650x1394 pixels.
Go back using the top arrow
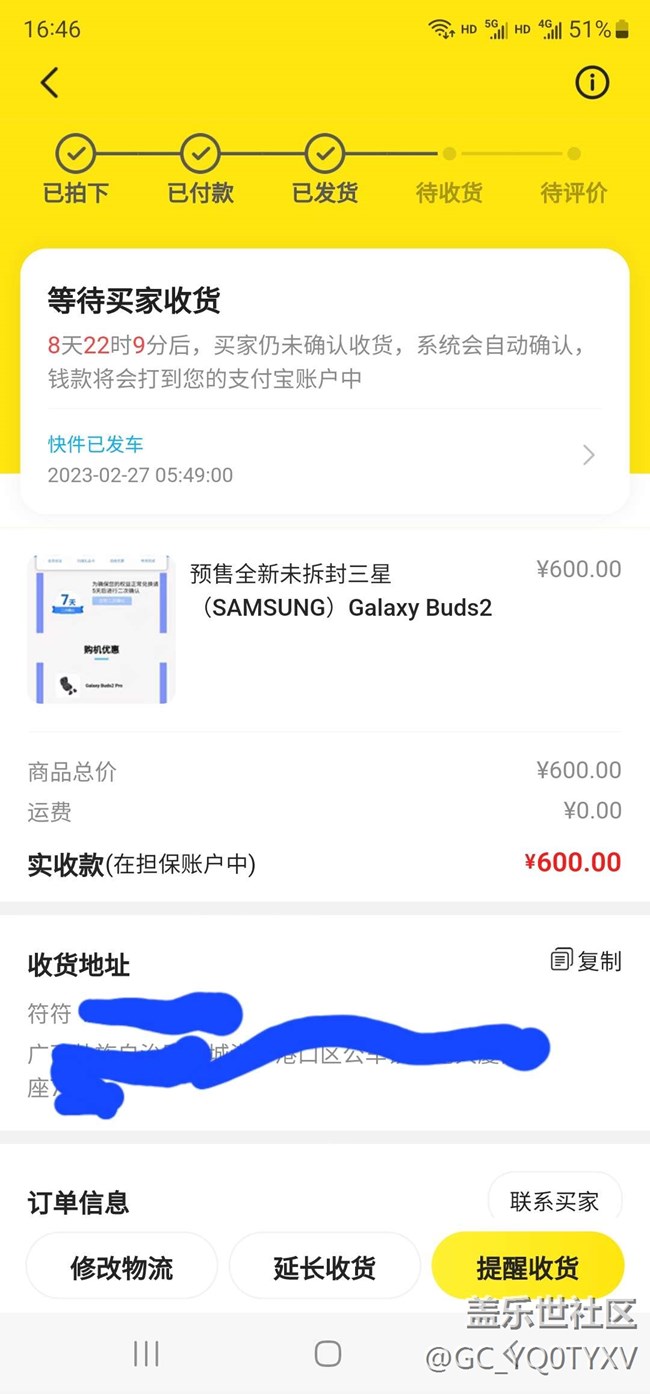50,83
